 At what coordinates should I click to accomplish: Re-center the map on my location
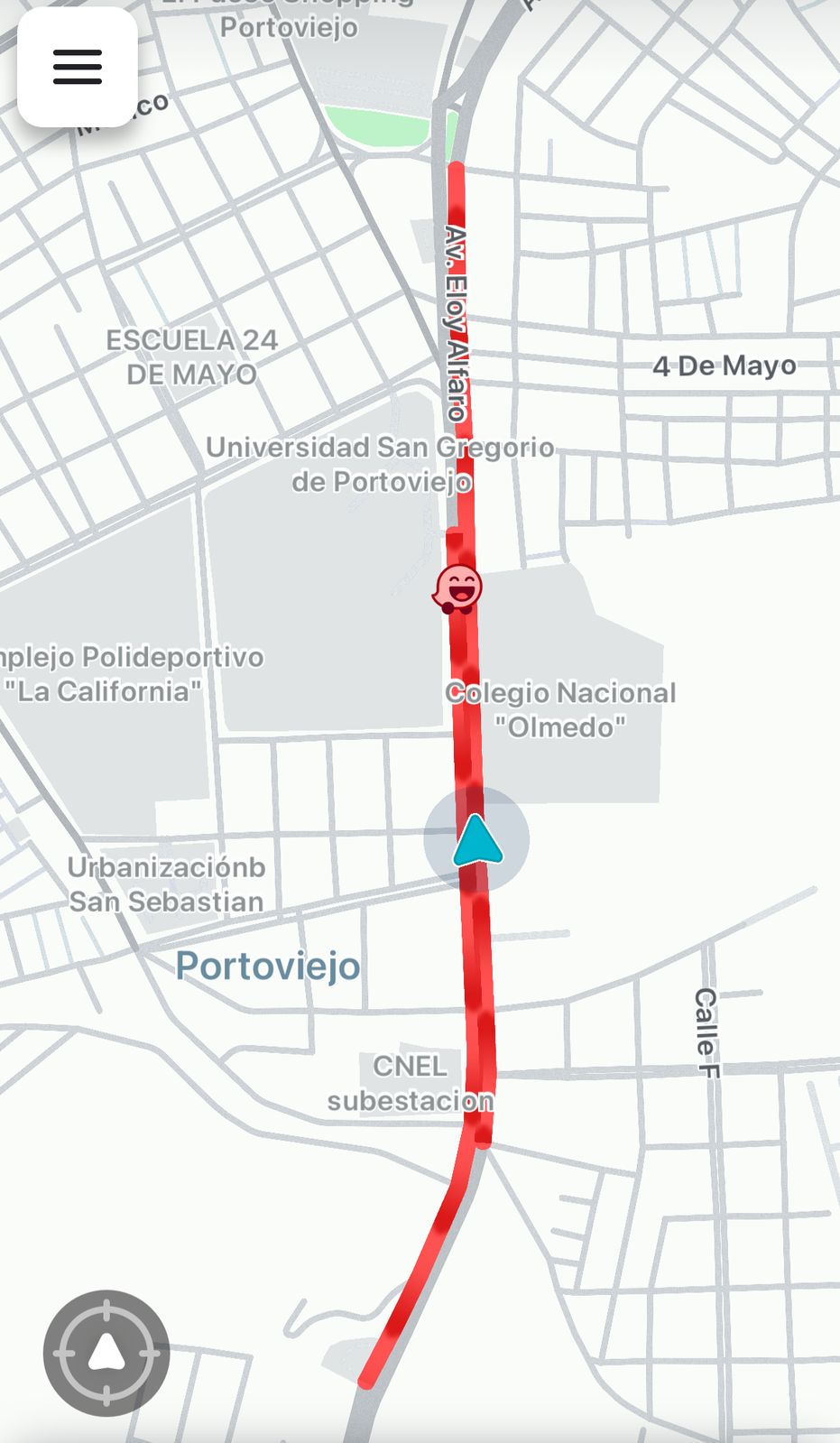[x=106, y=1352]
